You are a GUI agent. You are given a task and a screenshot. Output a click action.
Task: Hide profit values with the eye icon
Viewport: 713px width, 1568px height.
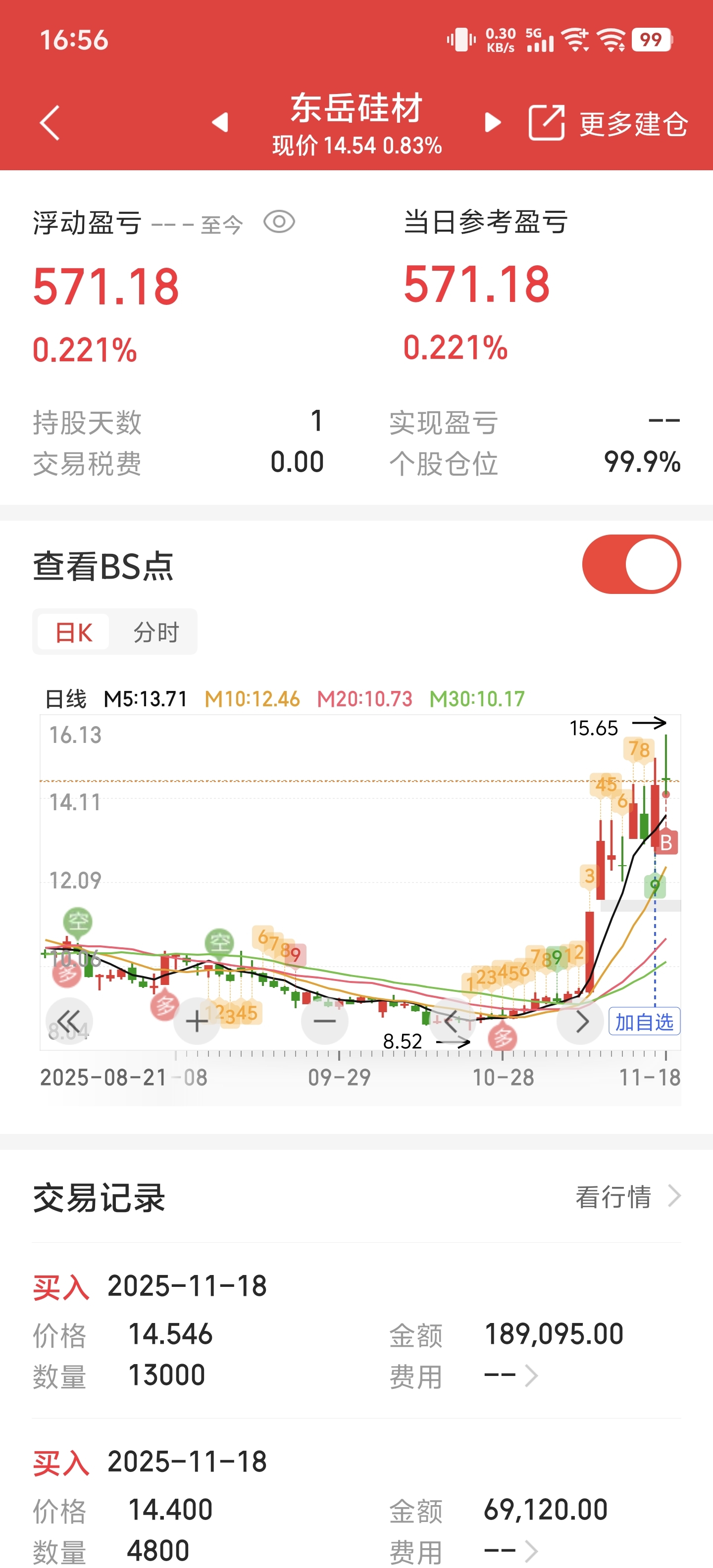point(279,222)
